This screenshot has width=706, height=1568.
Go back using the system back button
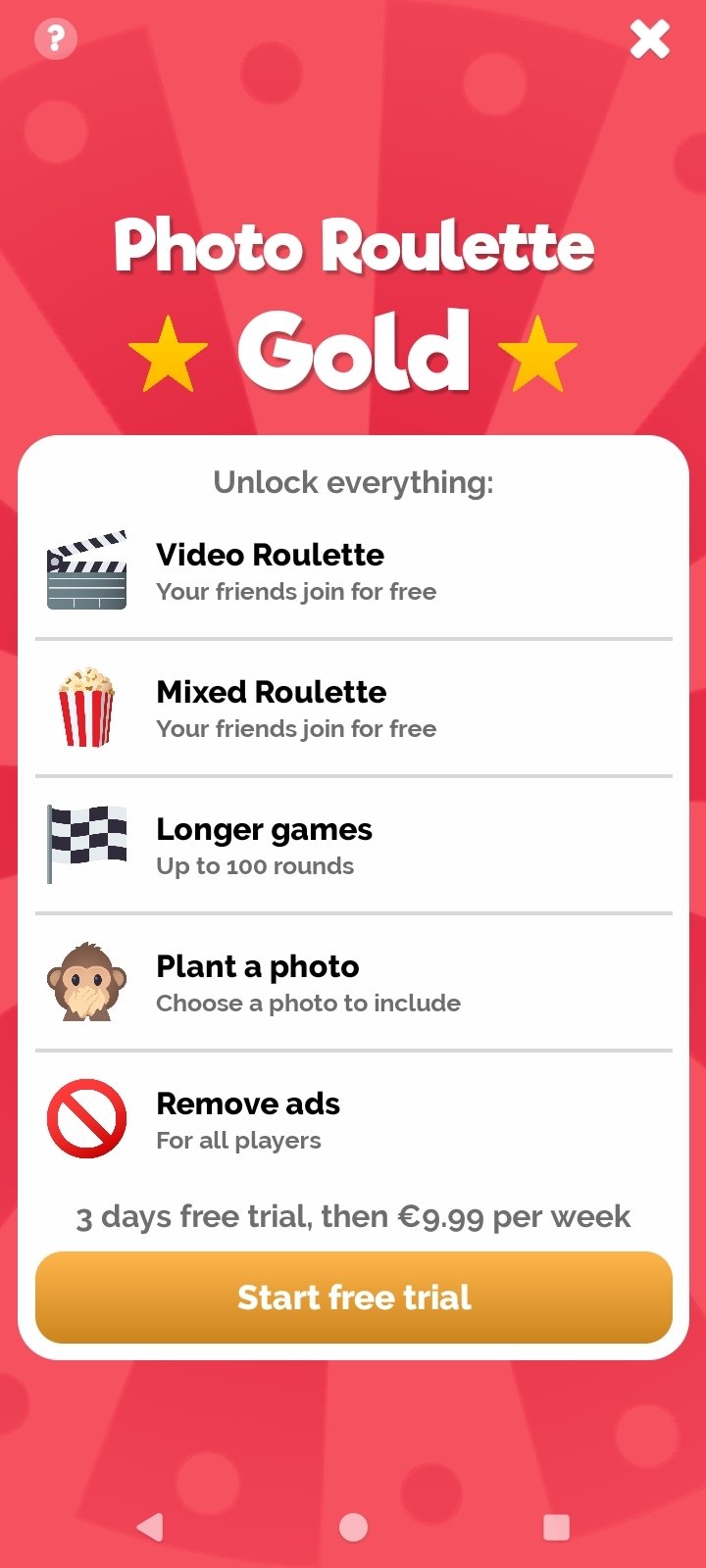point(150,1526)
